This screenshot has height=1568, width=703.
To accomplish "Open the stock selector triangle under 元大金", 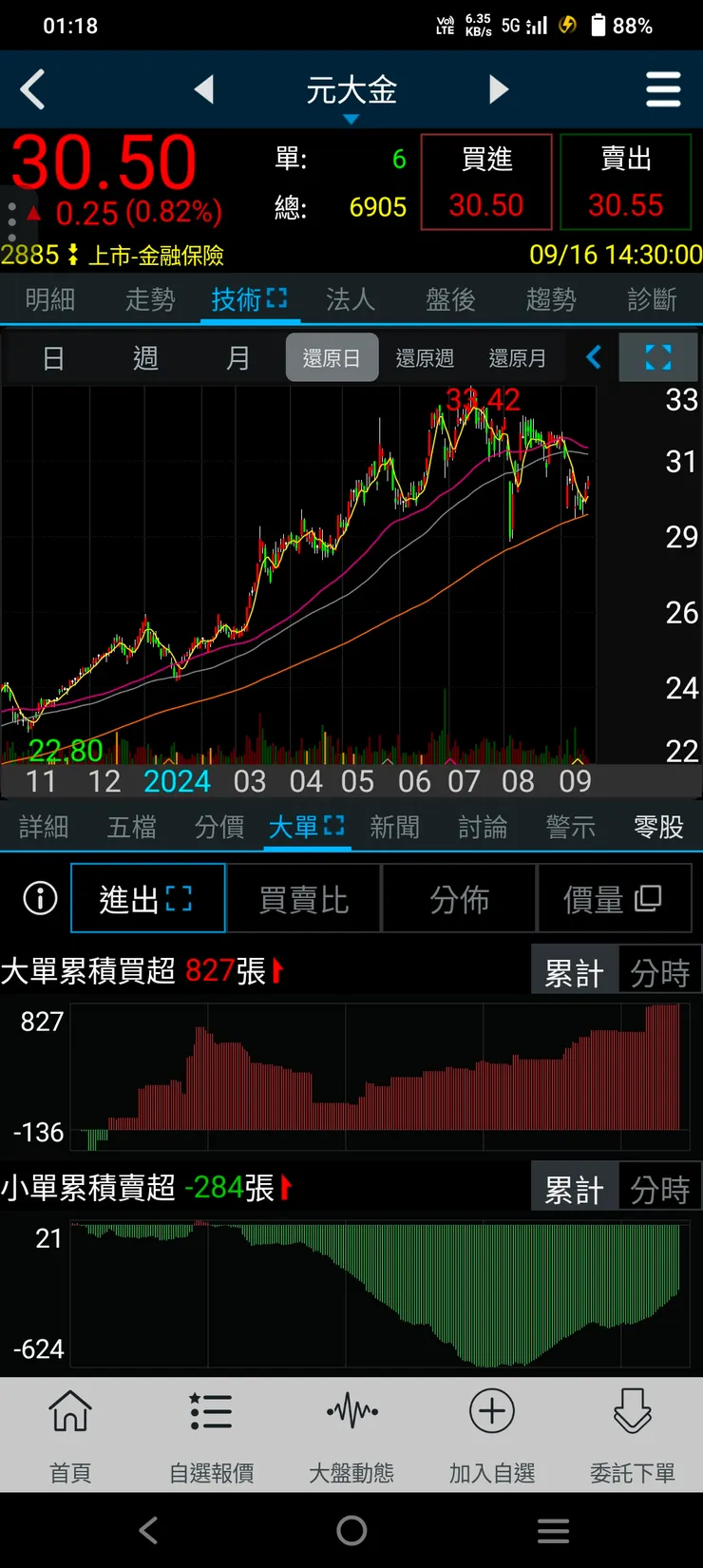I will point(351,119).
